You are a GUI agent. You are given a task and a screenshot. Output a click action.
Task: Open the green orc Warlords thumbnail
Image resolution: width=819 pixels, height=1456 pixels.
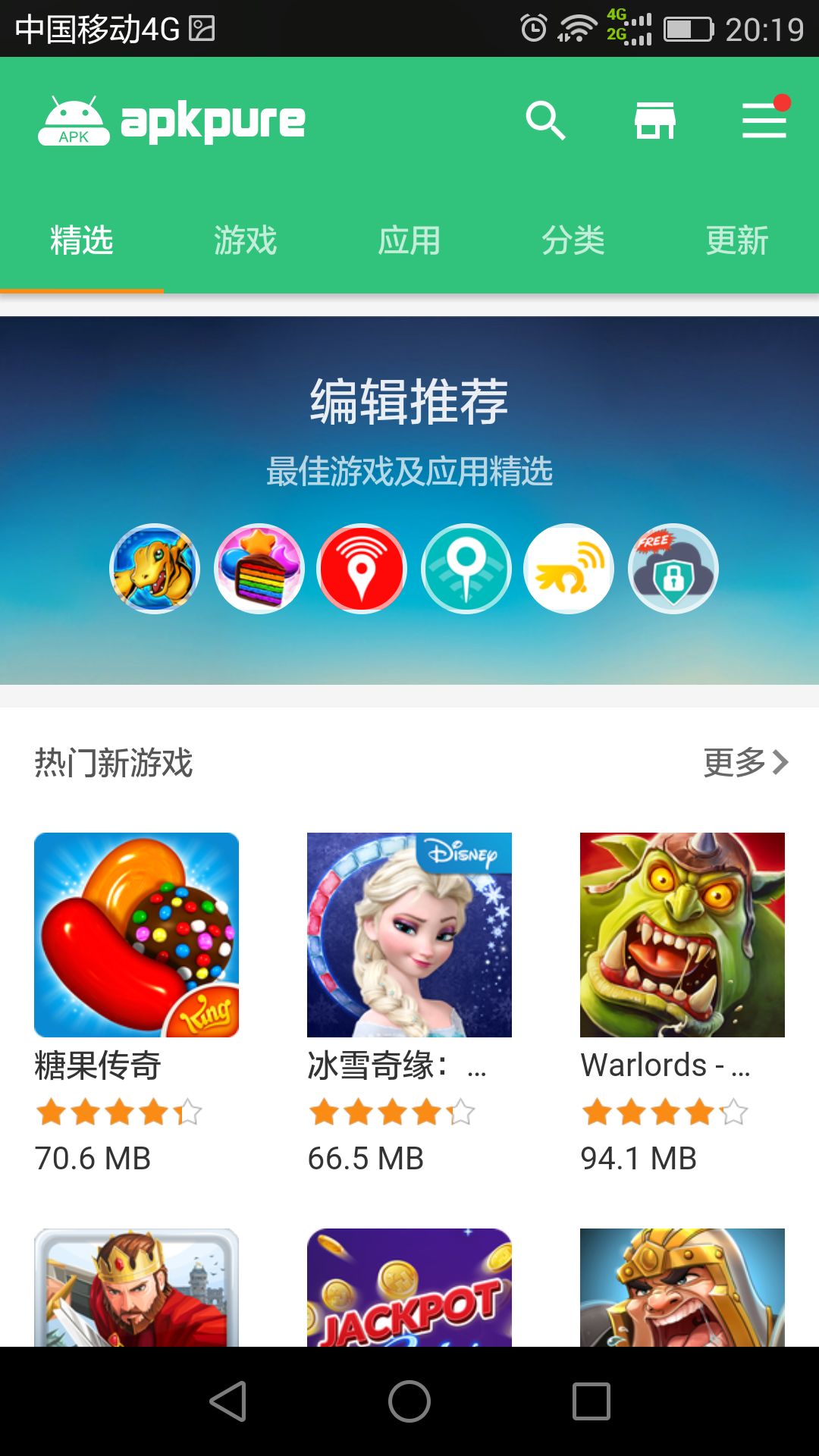click(681, 934)
